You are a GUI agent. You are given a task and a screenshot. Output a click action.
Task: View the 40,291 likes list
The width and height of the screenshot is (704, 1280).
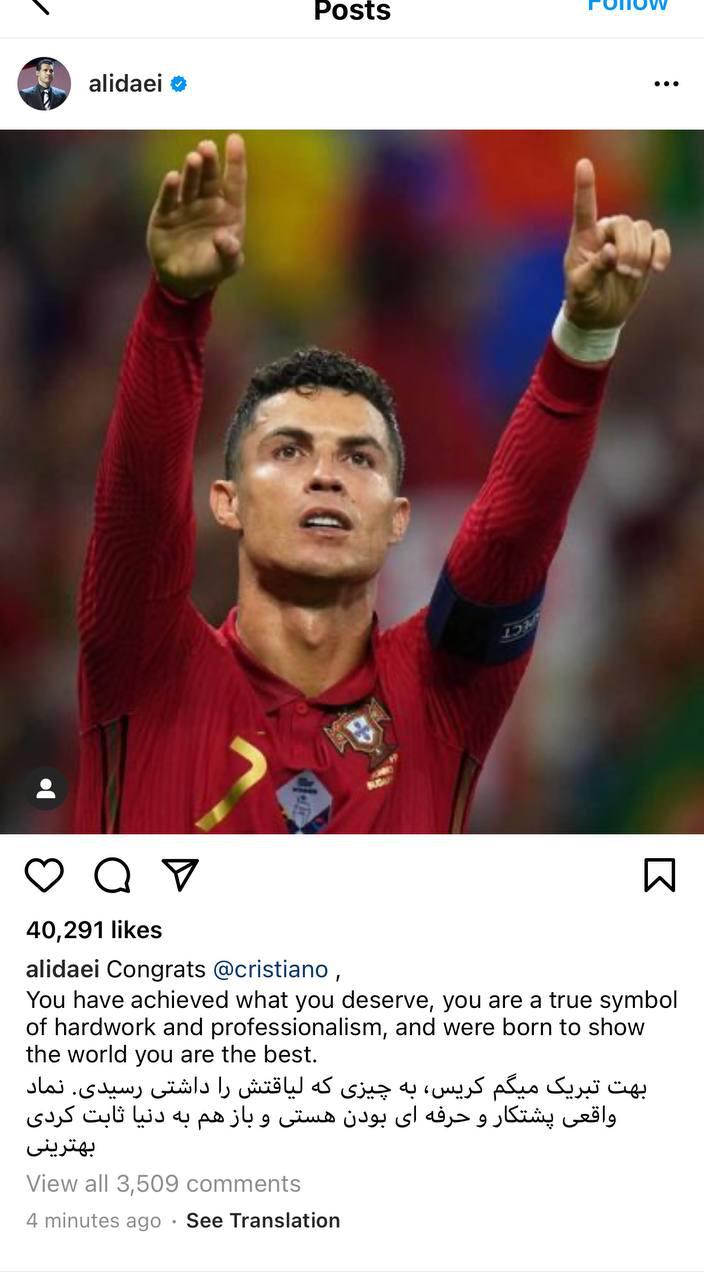[94, 930]
